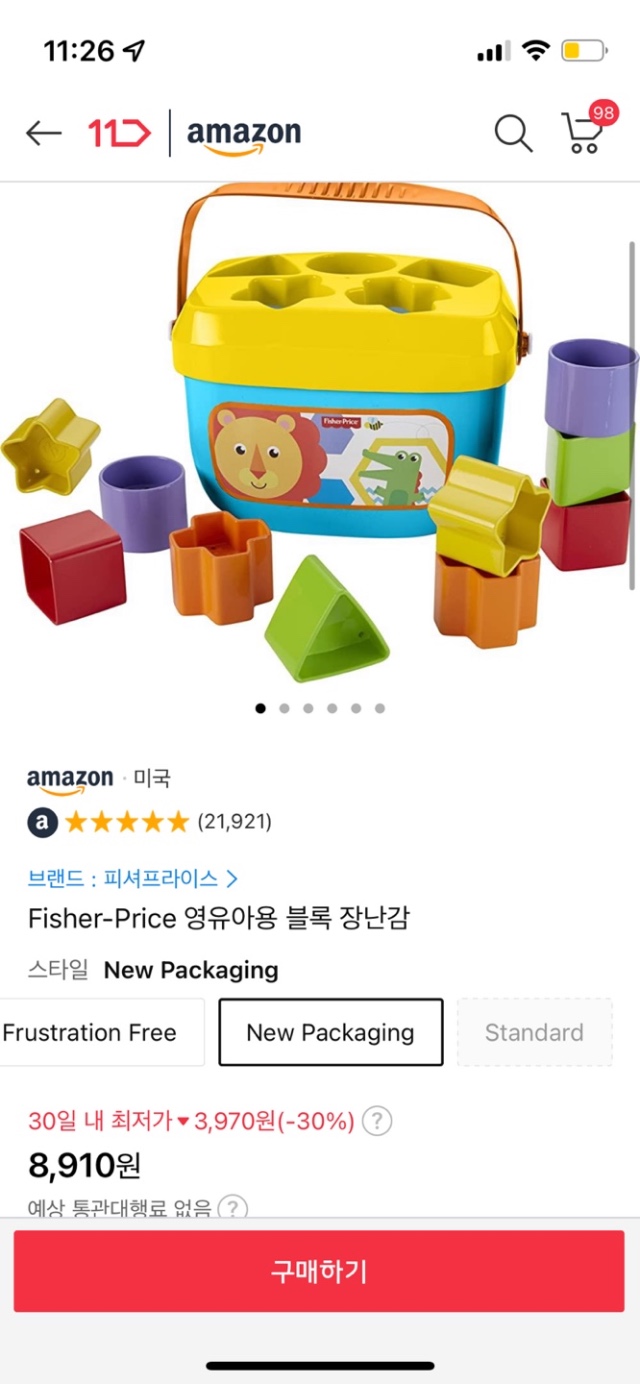Tap 구매하기 to buy the product
This screenshot has height=1384, width=640.
pos(319,1271)
